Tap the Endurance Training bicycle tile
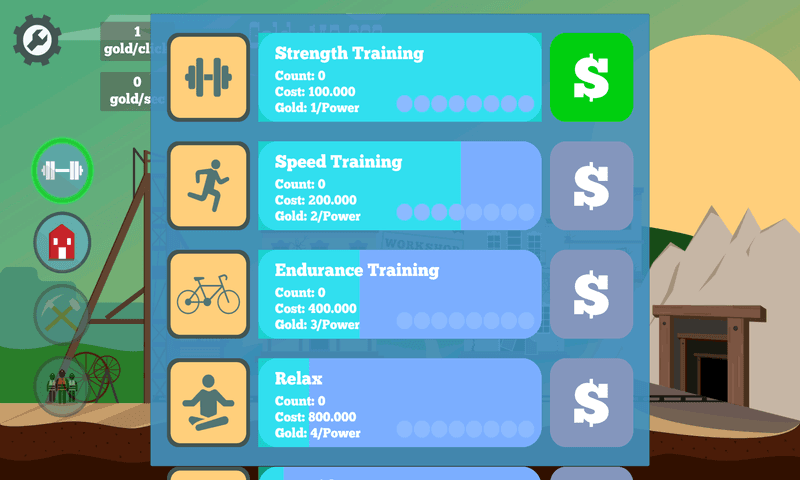 pos(208,294)
